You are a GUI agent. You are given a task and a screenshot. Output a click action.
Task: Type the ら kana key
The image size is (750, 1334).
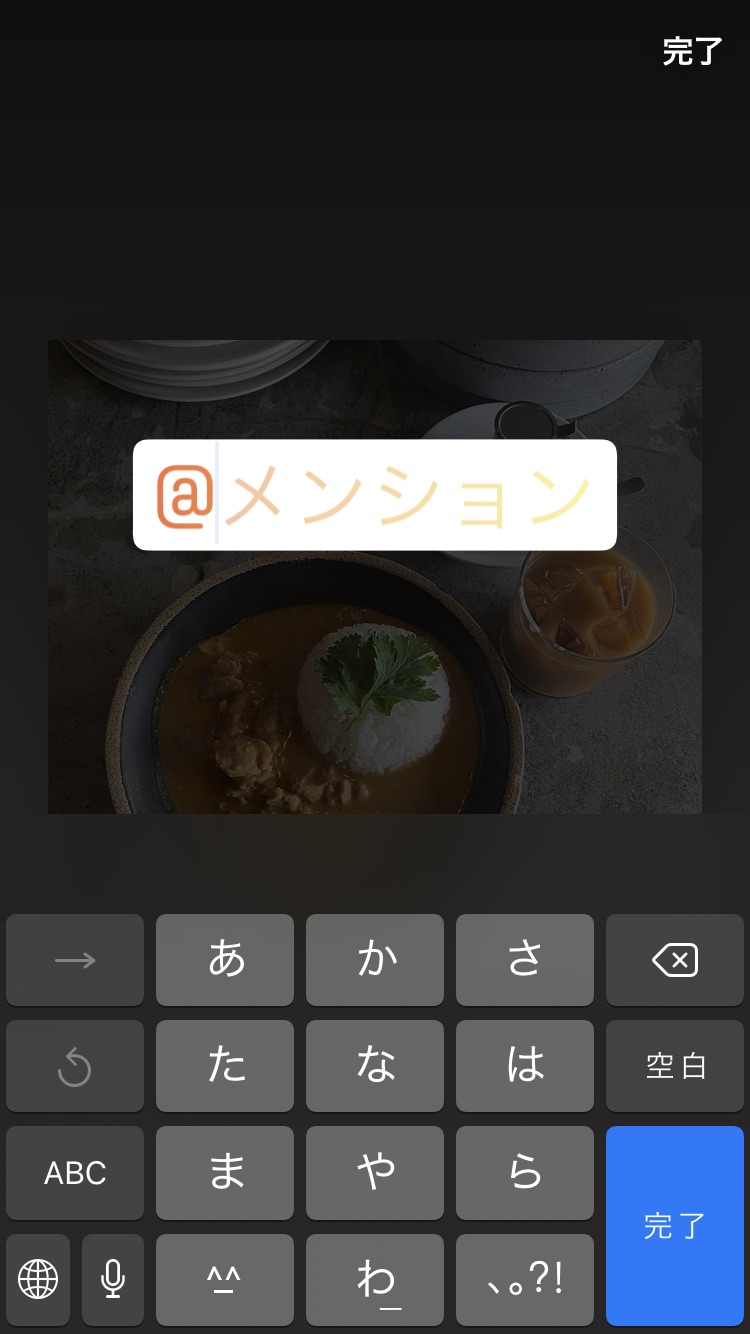525,1173
